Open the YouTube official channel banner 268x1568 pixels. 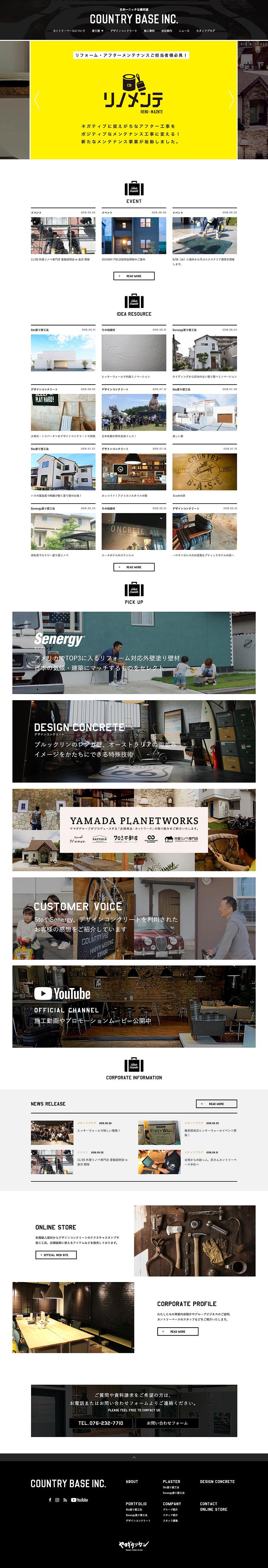pos(134,1006)
